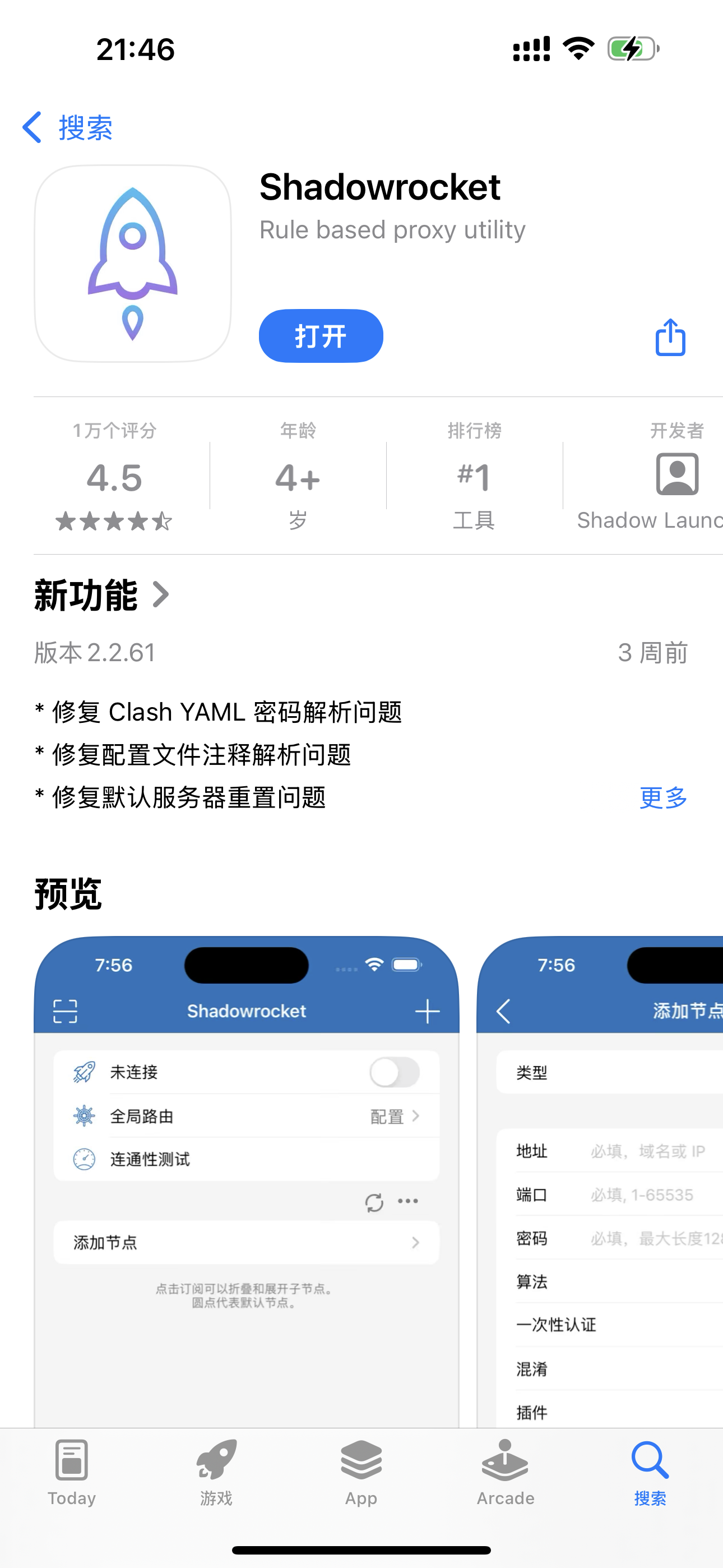This screenshot has height=1568, width=723.
Task: Select the speedometer icon beside 连通性测试
Action: (84, 1160)
